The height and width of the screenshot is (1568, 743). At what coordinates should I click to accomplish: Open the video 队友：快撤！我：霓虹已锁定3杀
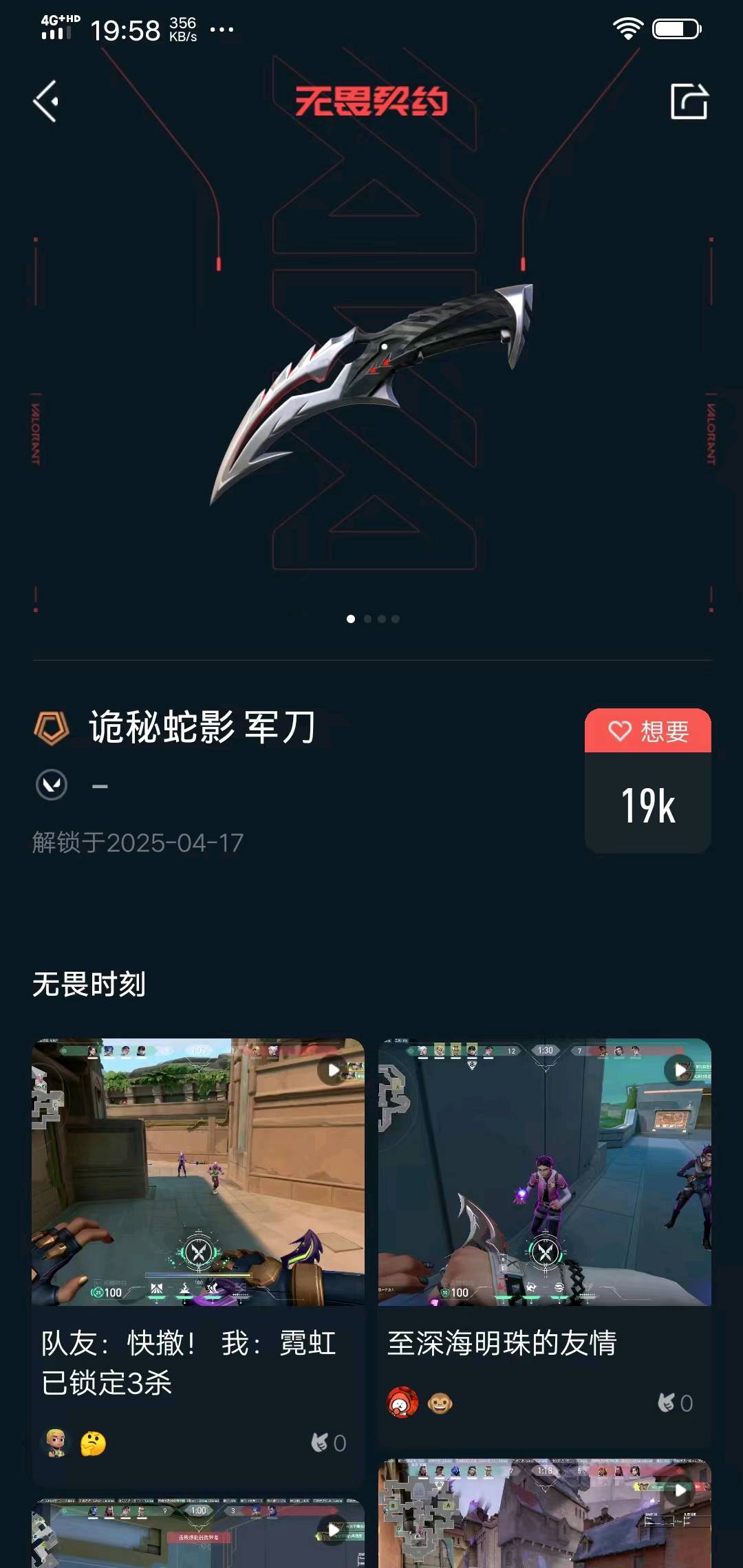click(x=198, y=1172)
